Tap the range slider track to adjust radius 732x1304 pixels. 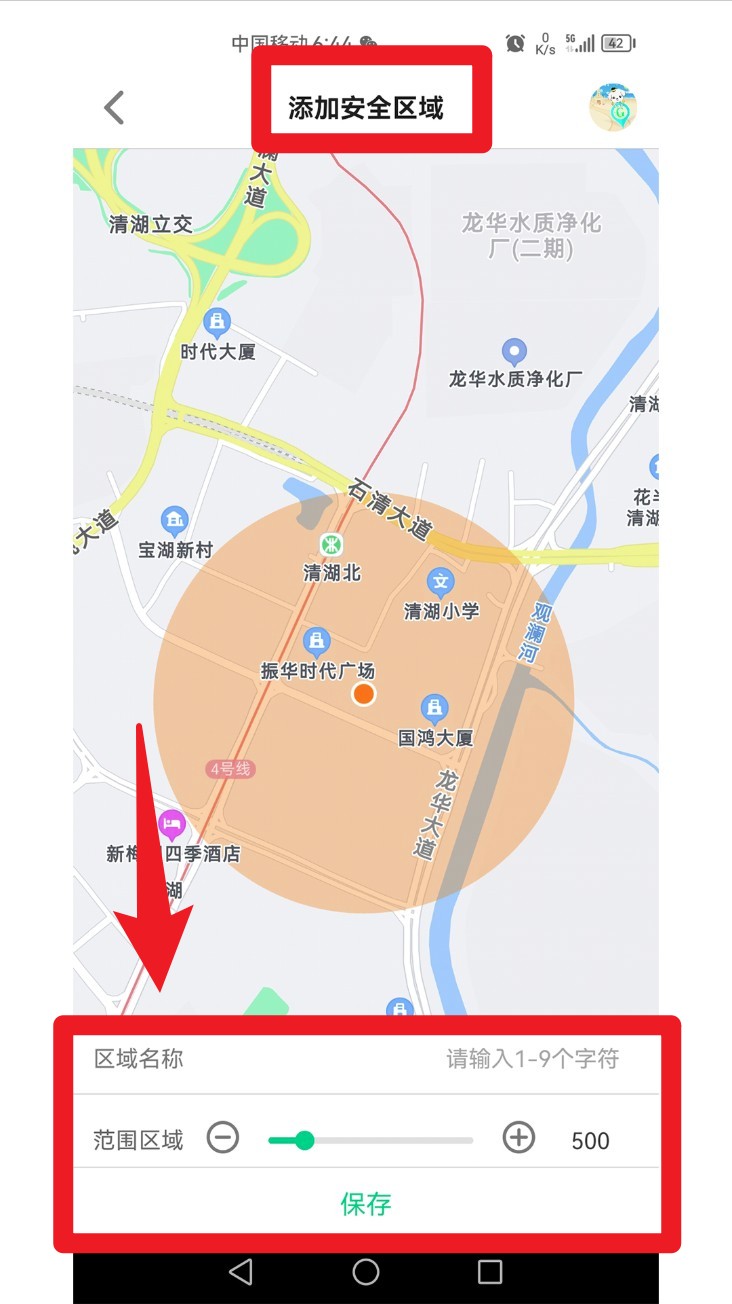pos(390,1140)
